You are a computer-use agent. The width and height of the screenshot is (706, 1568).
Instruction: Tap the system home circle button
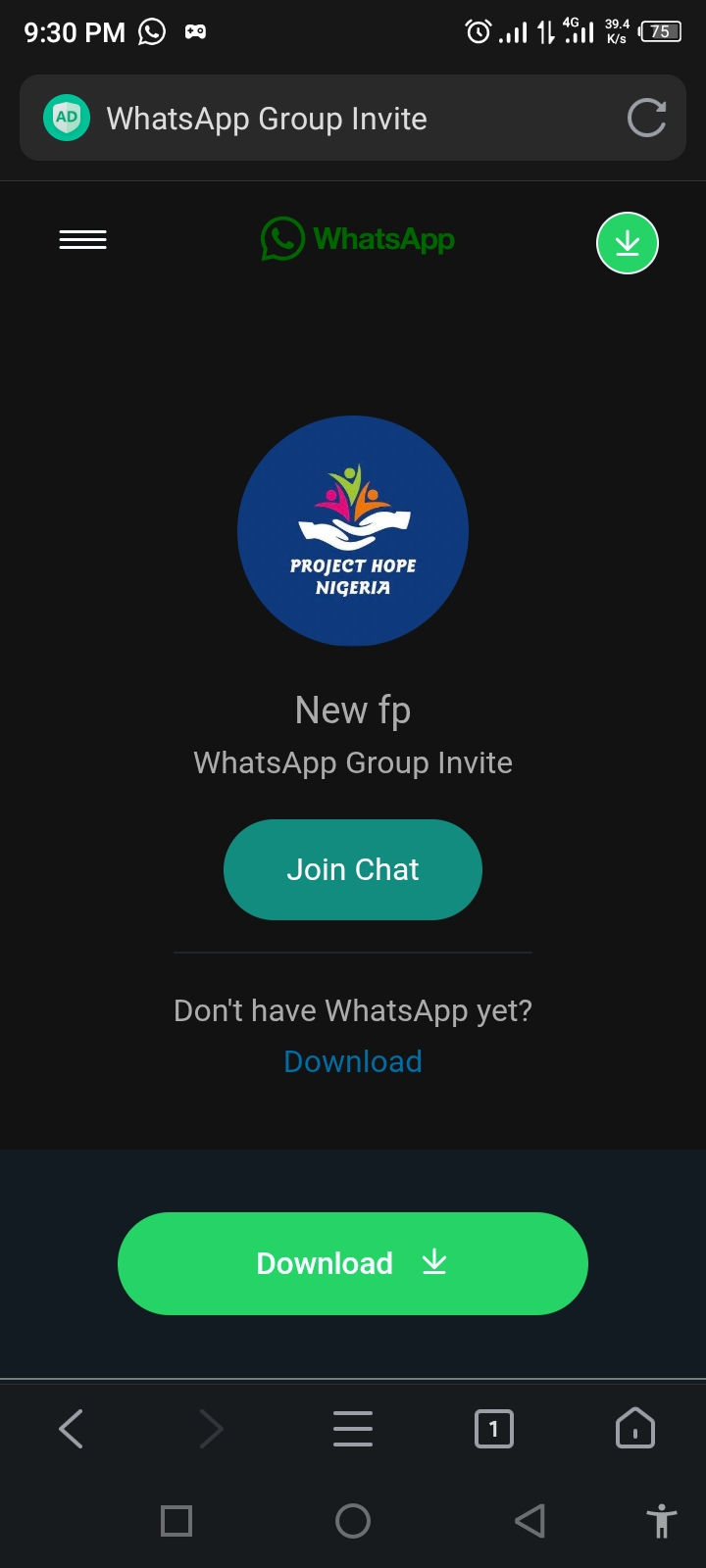(x=353, y=1521)
